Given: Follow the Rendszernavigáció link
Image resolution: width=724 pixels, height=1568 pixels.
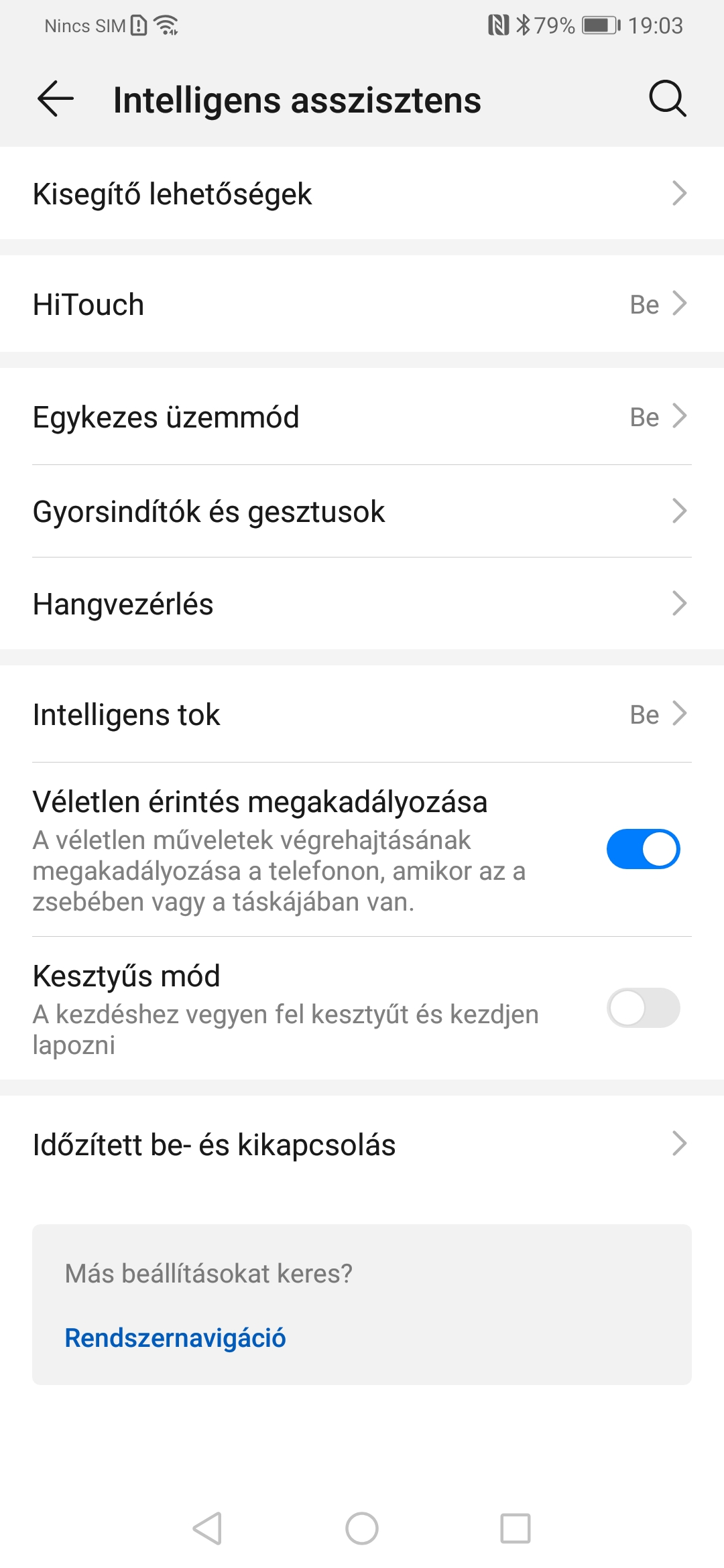Looking at the screenshot, I should coord(175,1337).
